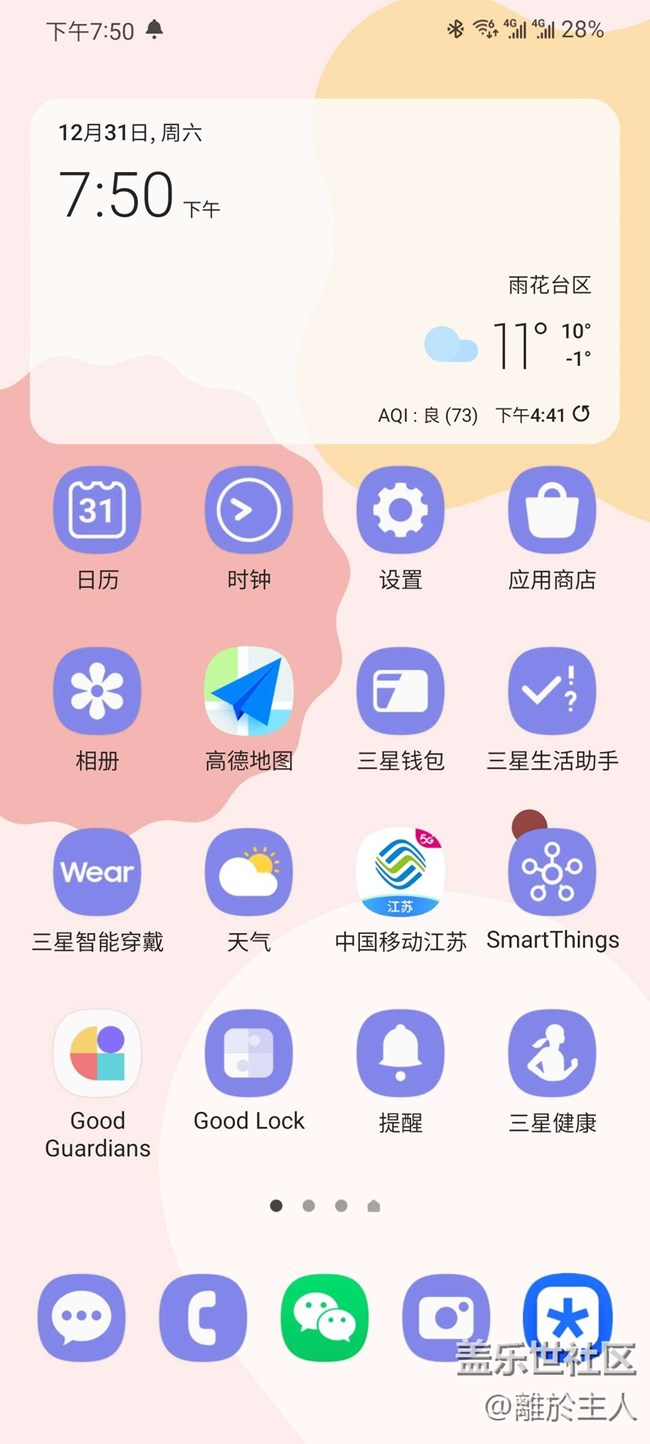The image size is (650, 1444).
Task: Open 中国移动江苏 app
Action: pos(401,873)
